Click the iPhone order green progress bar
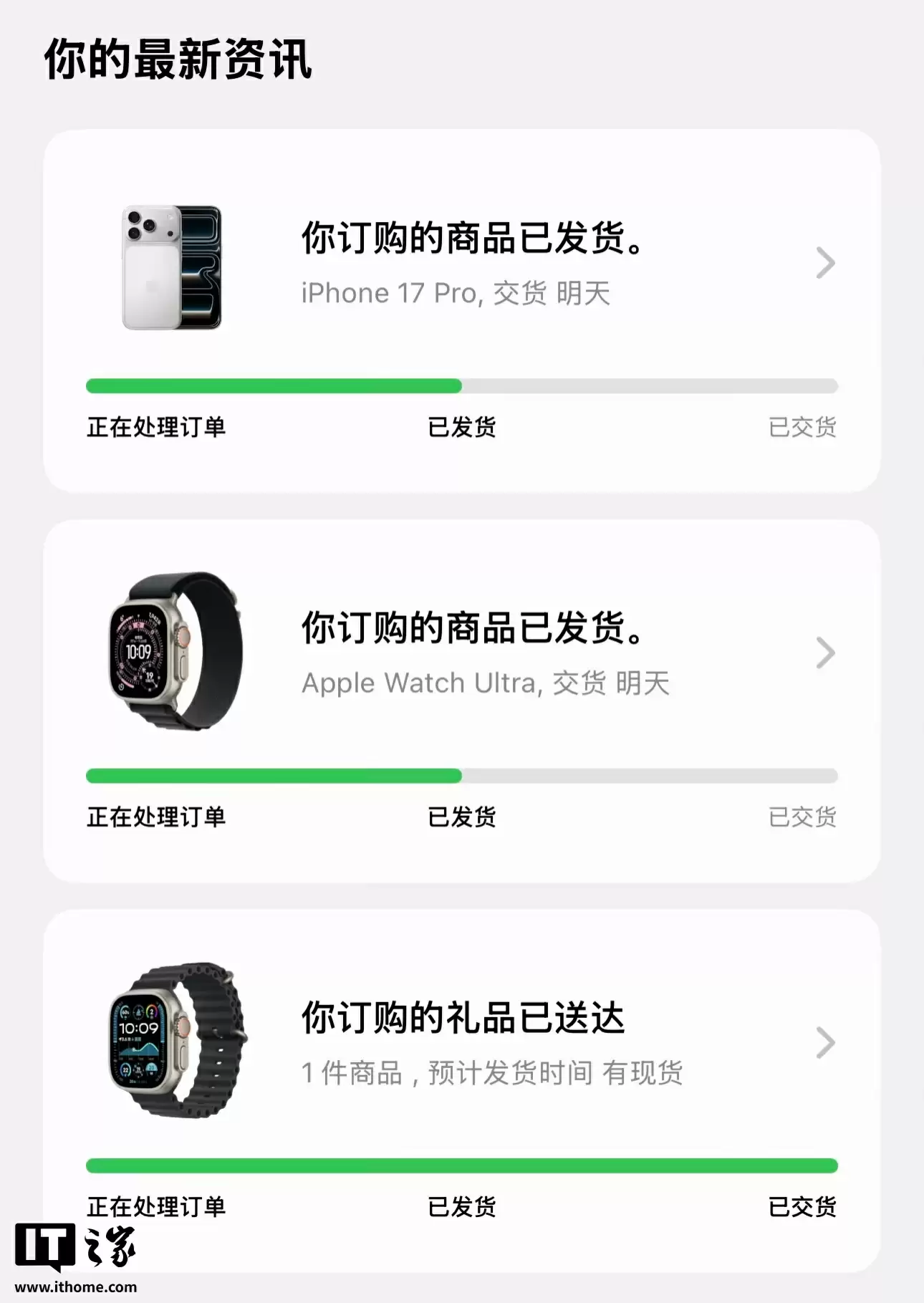 pyautogui.click(x=272, y=385)
